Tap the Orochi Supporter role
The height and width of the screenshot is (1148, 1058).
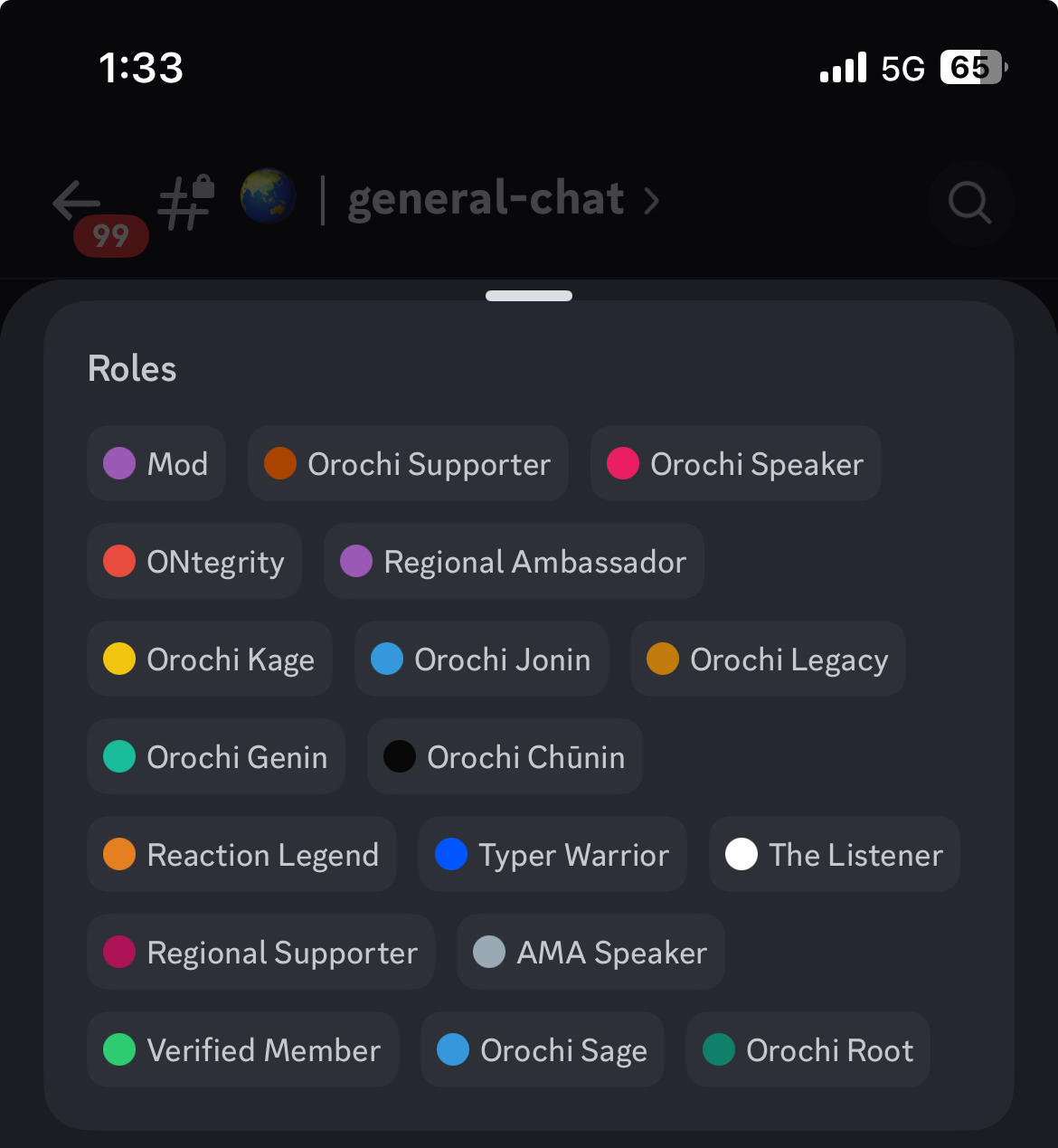[x=408, y=463]
